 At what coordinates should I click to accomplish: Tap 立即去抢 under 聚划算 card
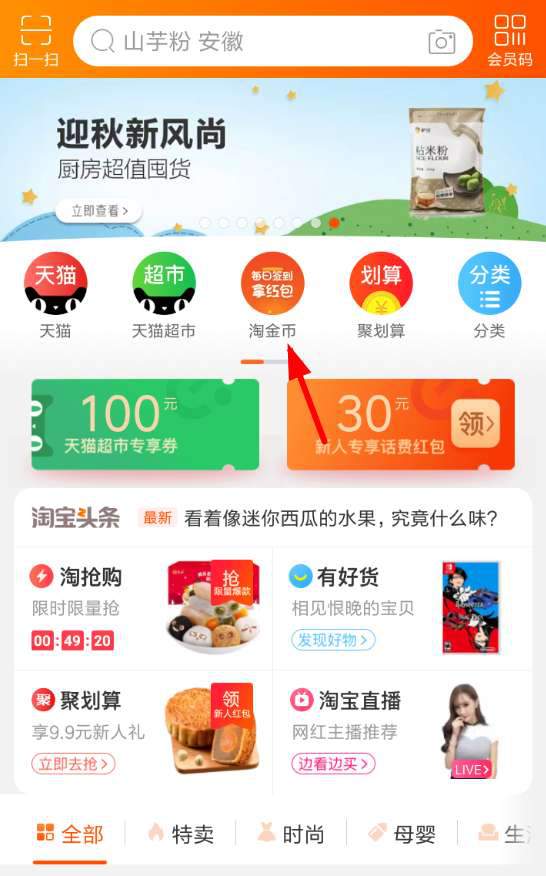(73, 764)
